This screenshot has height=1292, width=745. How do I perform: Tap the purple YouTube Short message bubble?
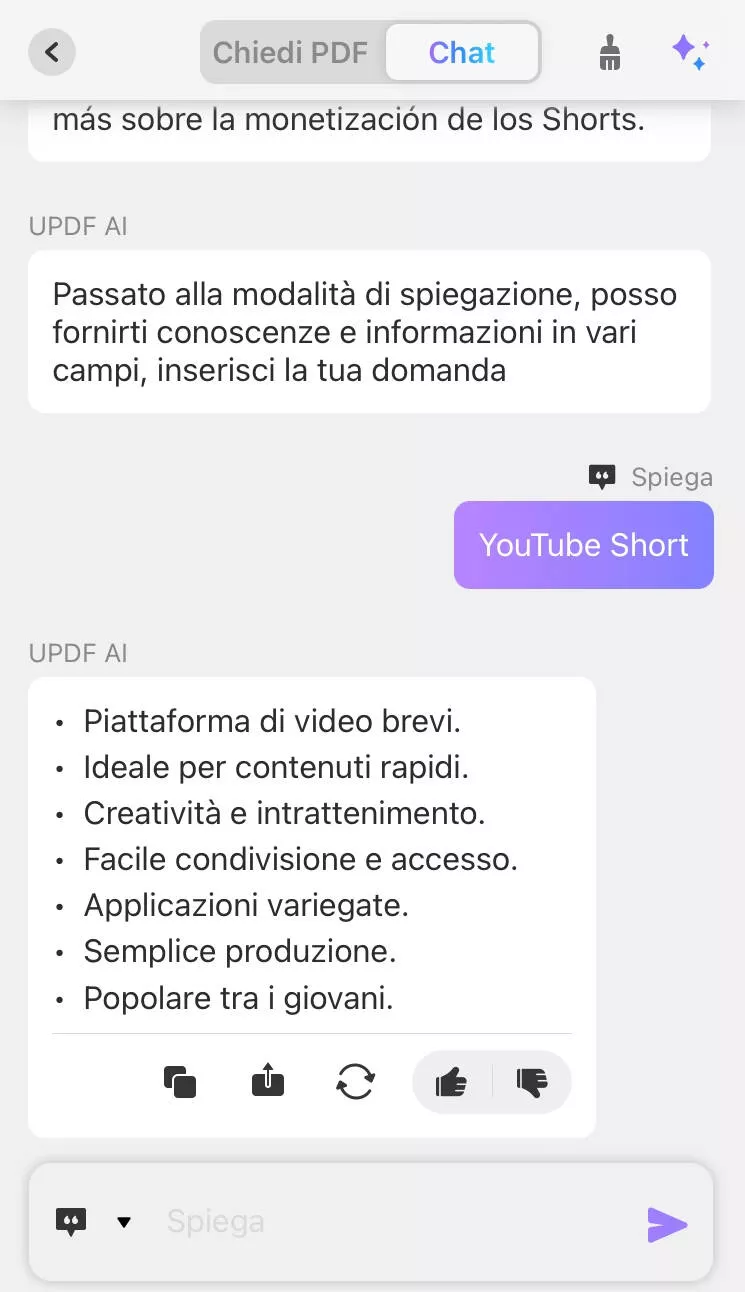583,545
